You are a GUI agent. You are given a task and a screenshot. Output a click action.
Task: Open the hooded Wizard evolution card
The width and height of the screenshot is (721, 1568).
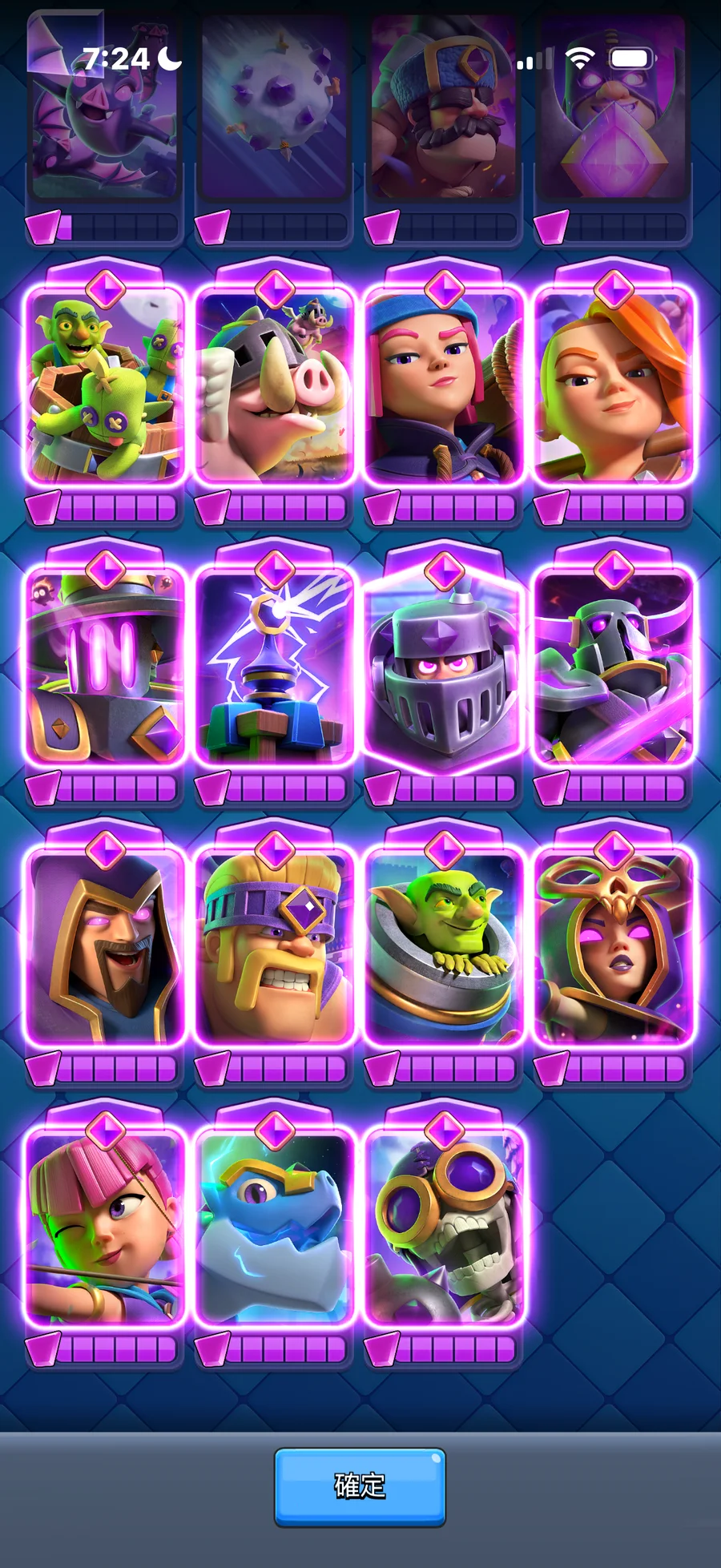tap(106, 947)
